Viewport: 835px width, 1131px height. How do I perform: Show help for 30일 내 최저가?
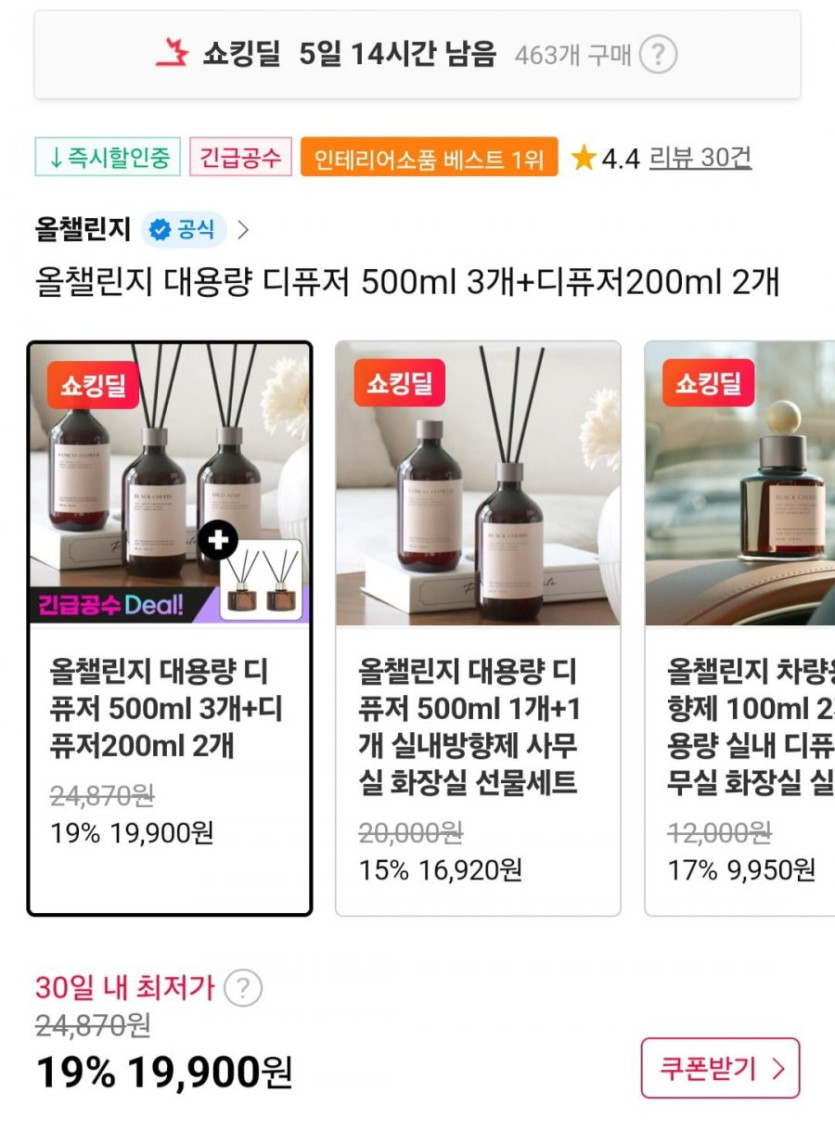pos(242,989)
